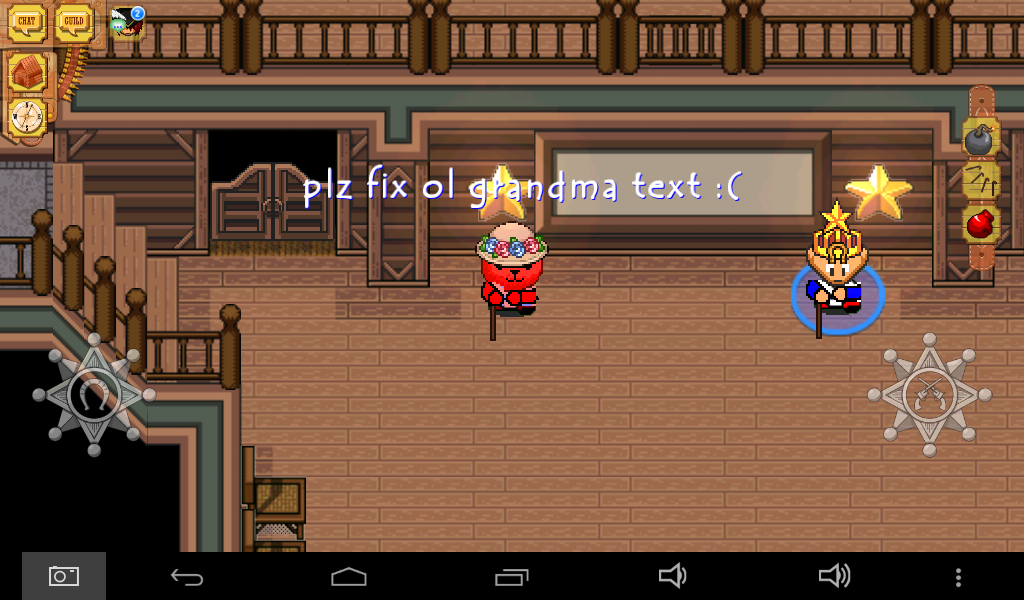The width and height of the screenshot is (1024, 600).
Task: Select the hooks tool item slot
Action: pos(982,181)
